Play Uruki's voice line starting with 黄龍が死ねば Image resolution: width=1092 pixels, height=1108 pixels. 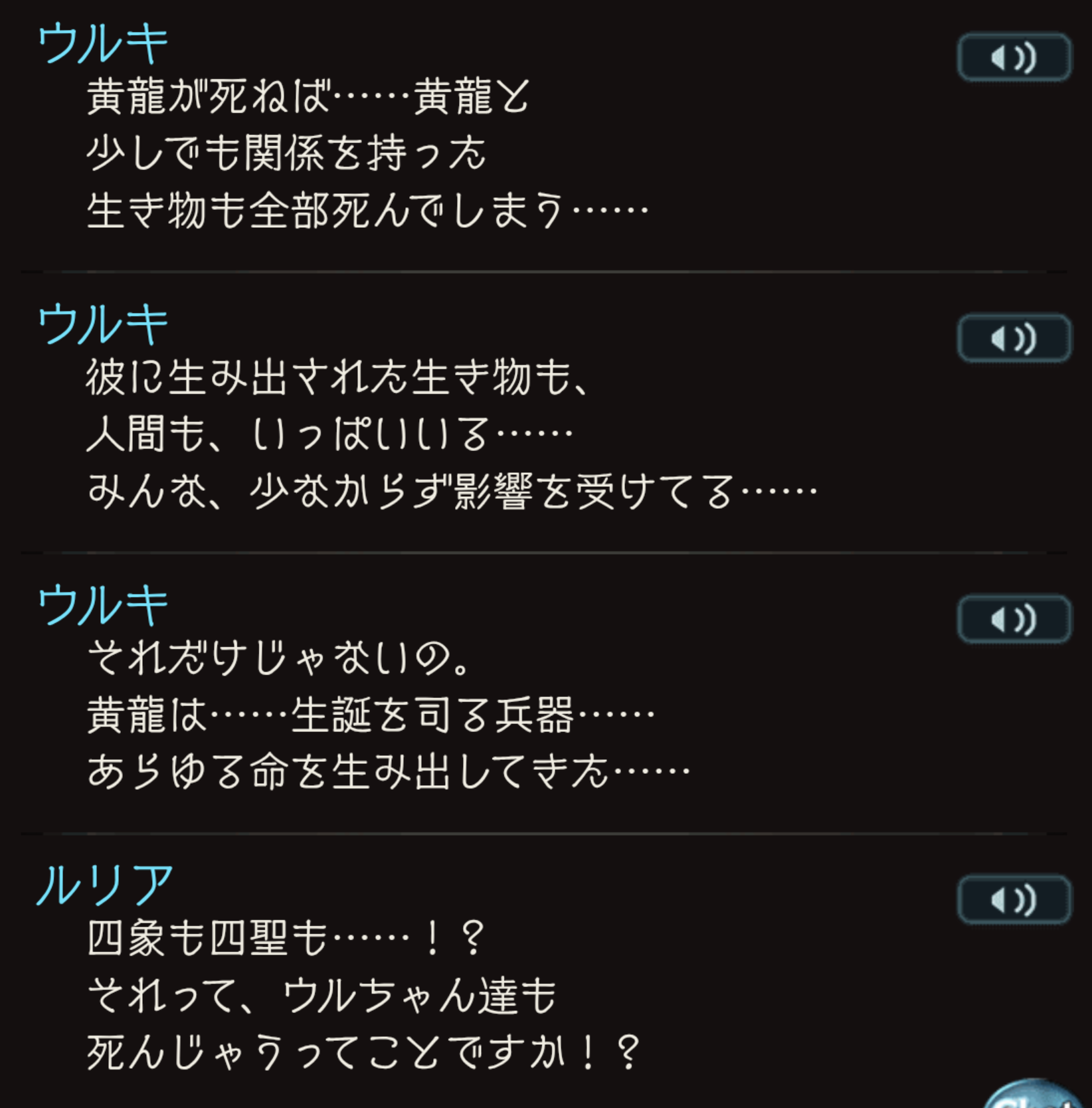[1014, 58]
